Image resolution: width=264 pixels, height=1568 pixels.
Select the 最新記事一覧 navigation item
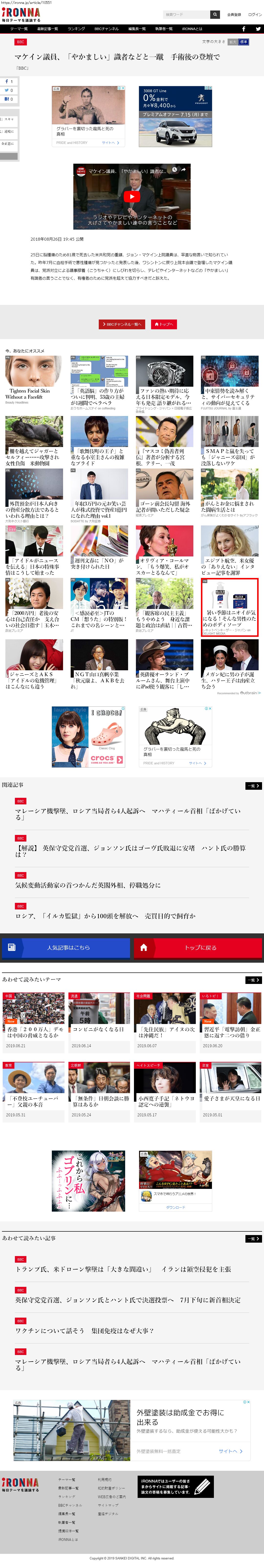click(48, 29)
